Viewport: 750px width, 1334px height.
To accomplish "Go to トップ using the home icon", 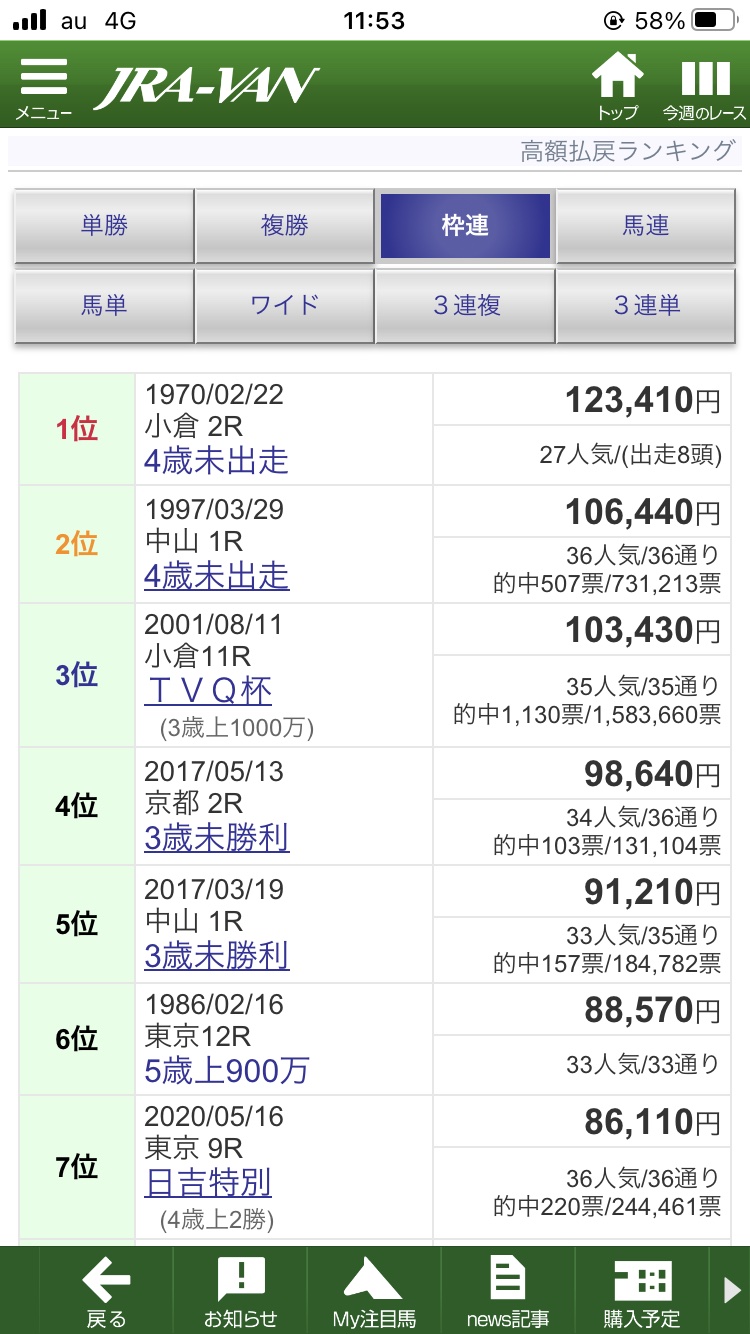I will tap(618, 83).
